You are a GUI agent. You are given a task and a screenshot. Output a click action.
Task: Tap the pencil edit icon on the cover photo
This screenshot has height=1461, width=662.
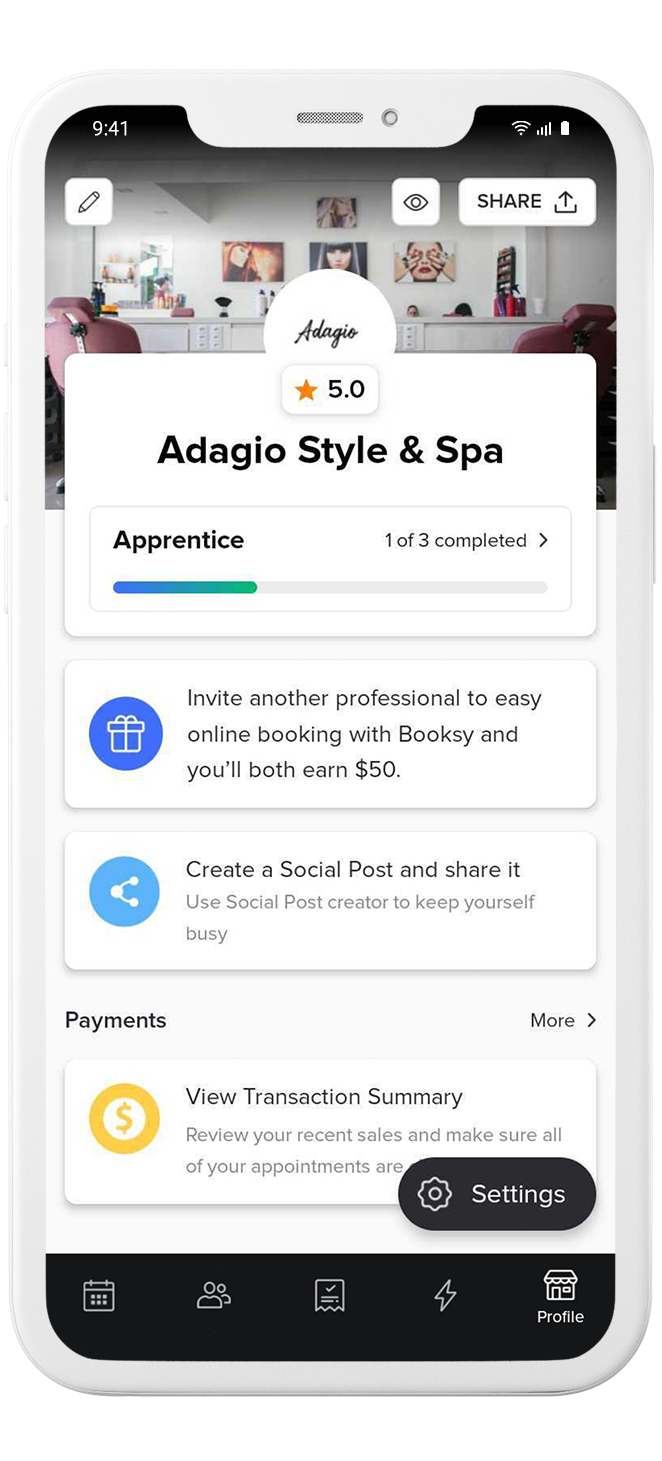(89, 202)
